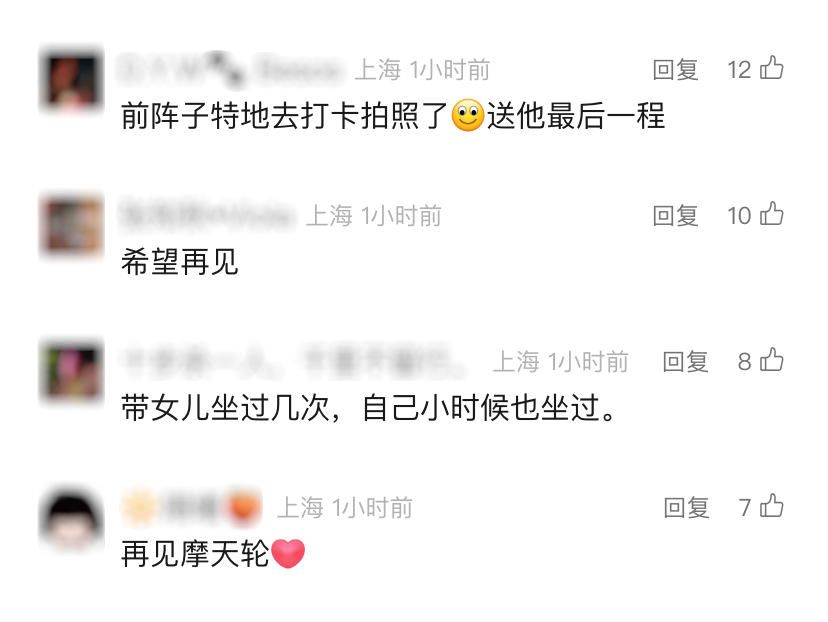Like the comment with 12 likes
828x622 pixels.
coord(771,68)
